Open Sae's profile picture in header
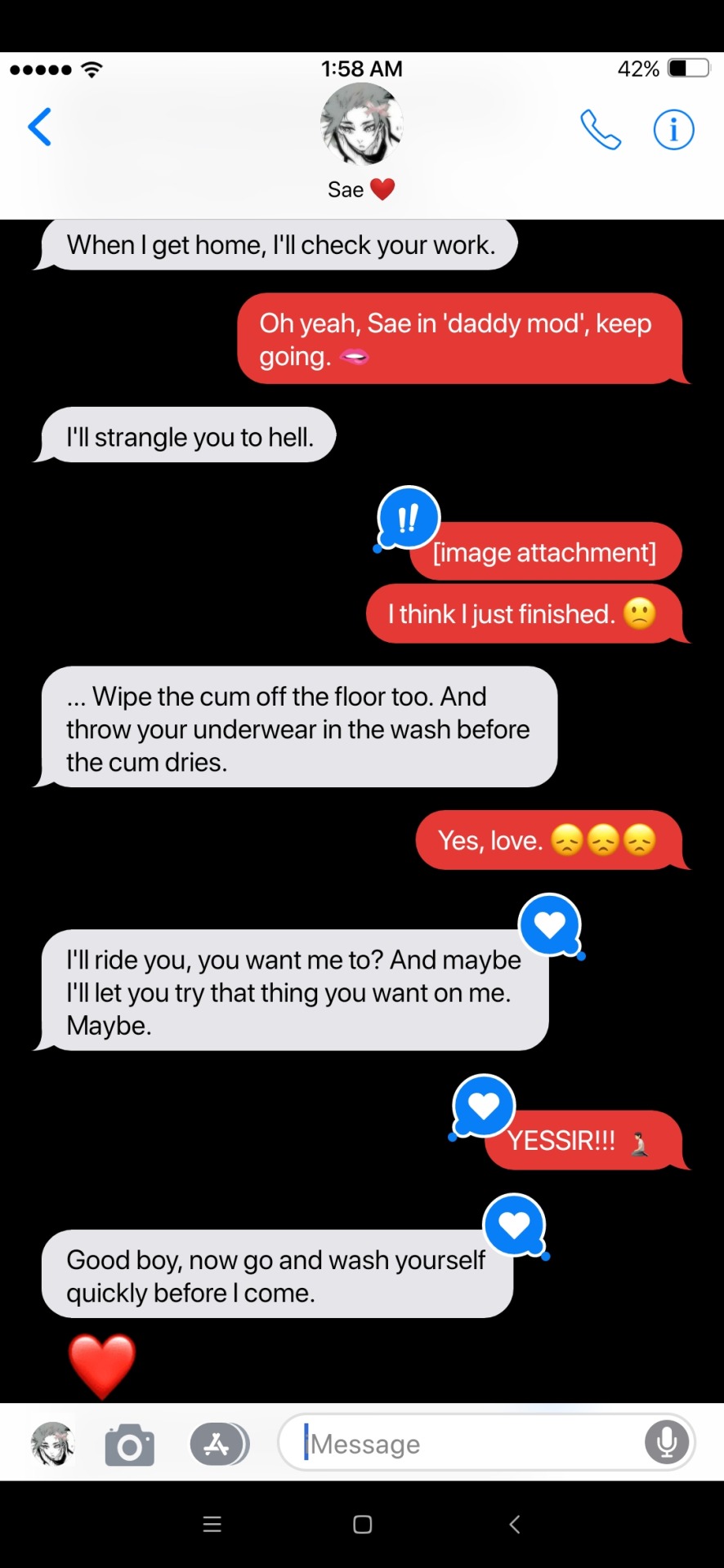Screen dimensions: 724x1568 pos(361,125)
